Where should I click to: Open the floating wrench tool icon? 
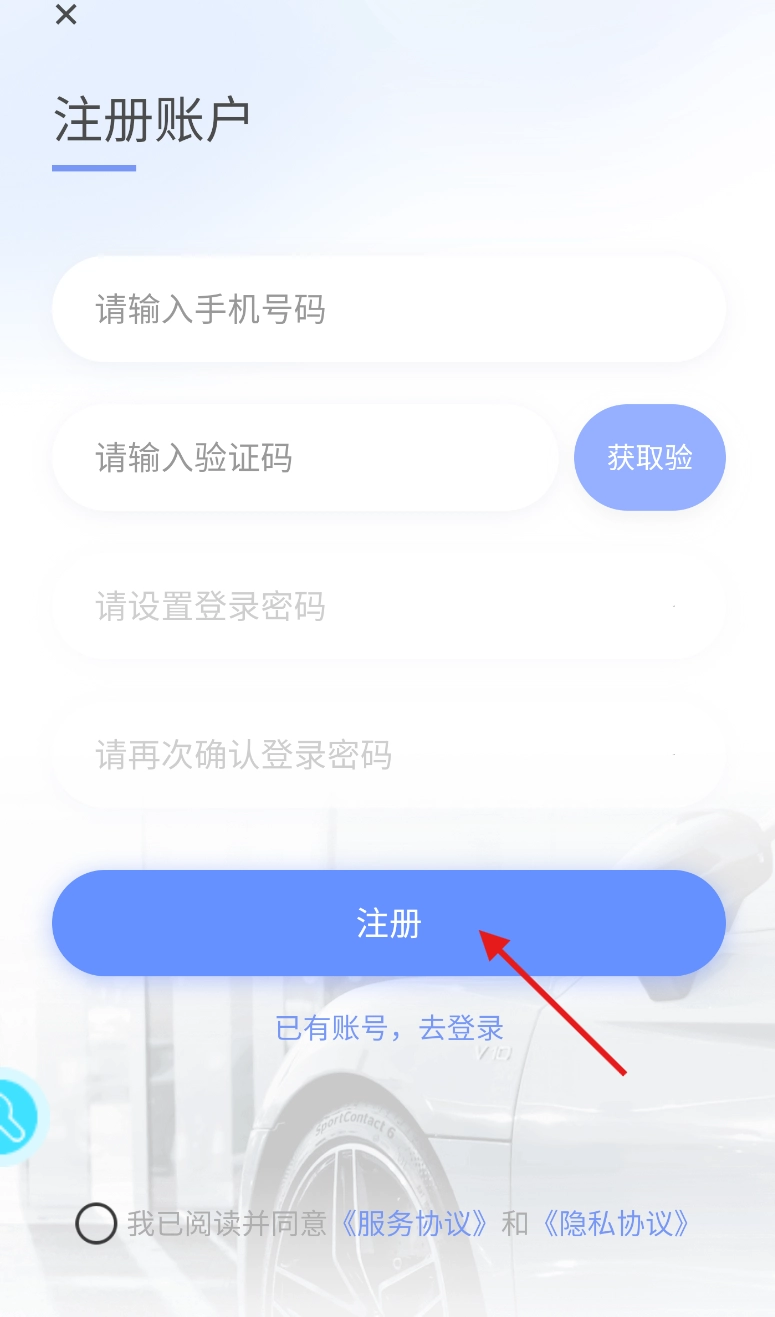click(18, 1117)
